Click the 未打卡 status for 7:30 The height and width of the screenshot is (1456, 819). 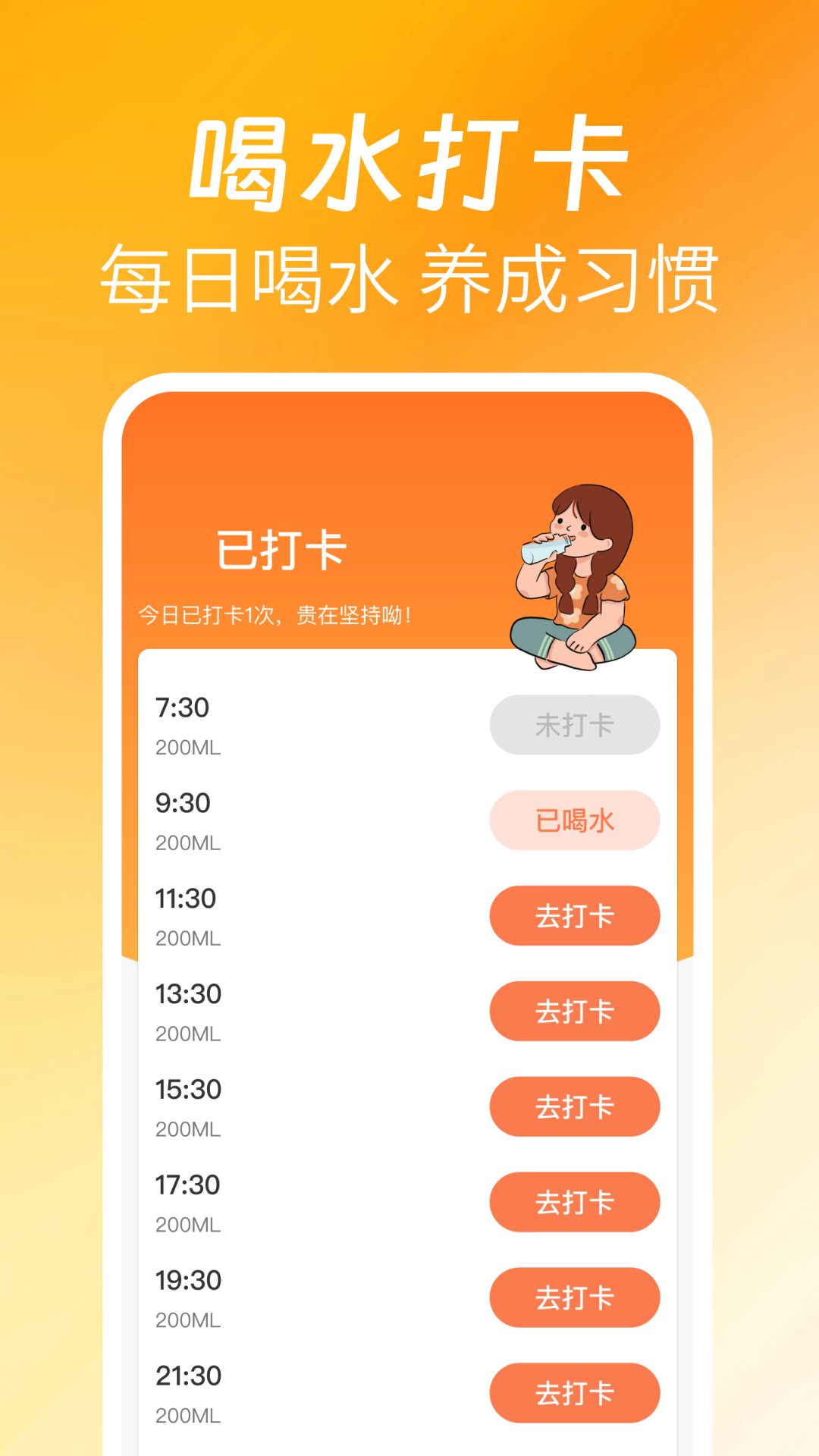574,725
